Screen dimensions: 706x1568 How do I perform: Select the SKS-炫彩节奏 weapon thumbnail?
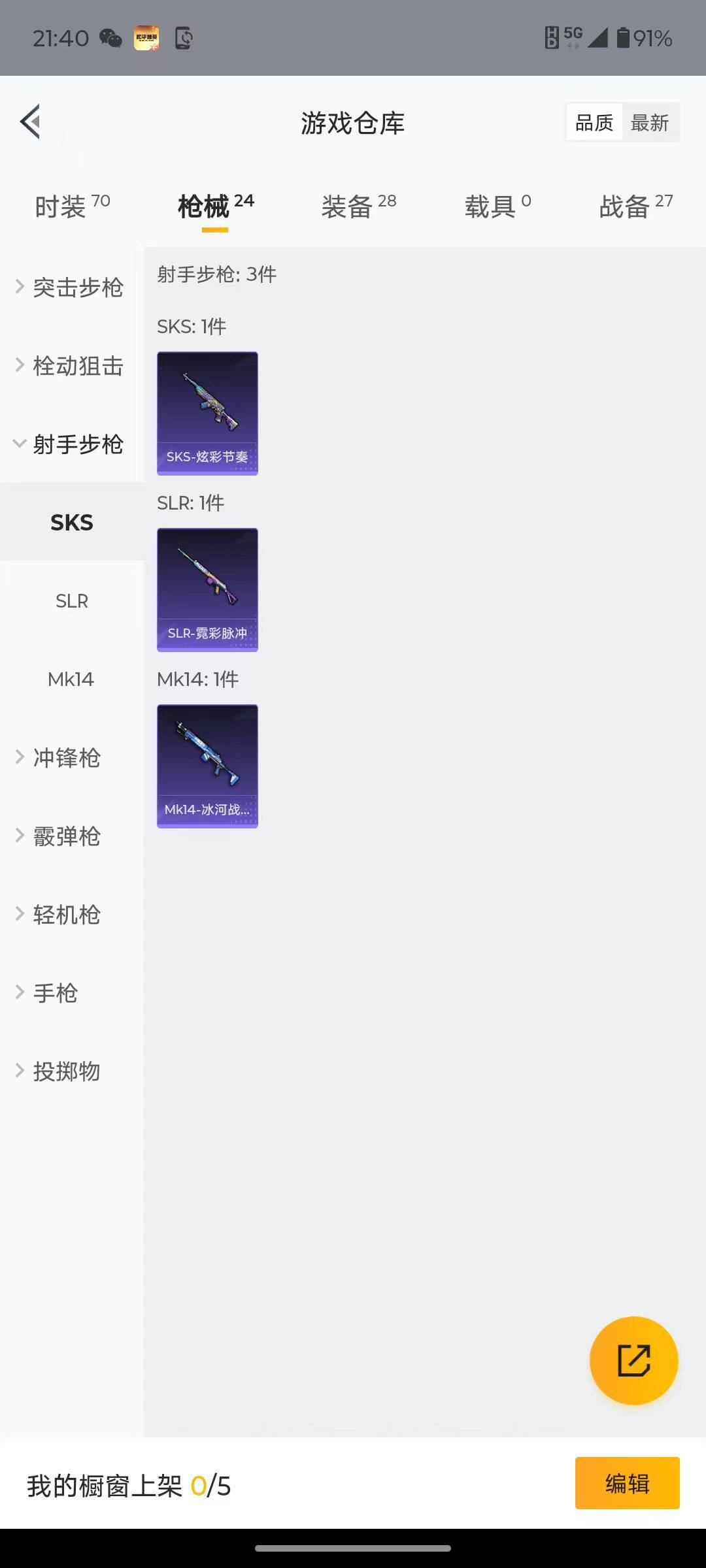pos(207,412)
